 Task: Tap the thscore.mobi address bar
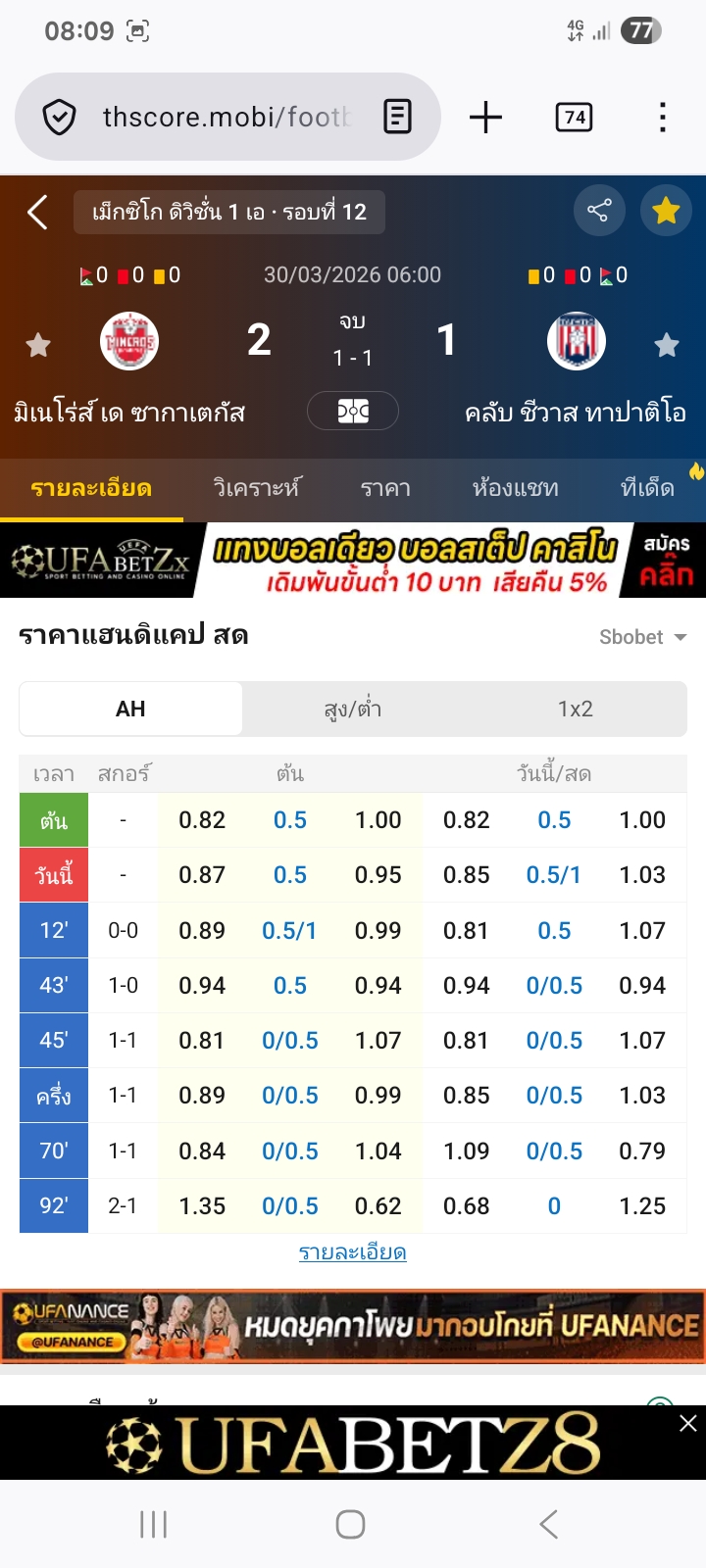pos(226,118)
